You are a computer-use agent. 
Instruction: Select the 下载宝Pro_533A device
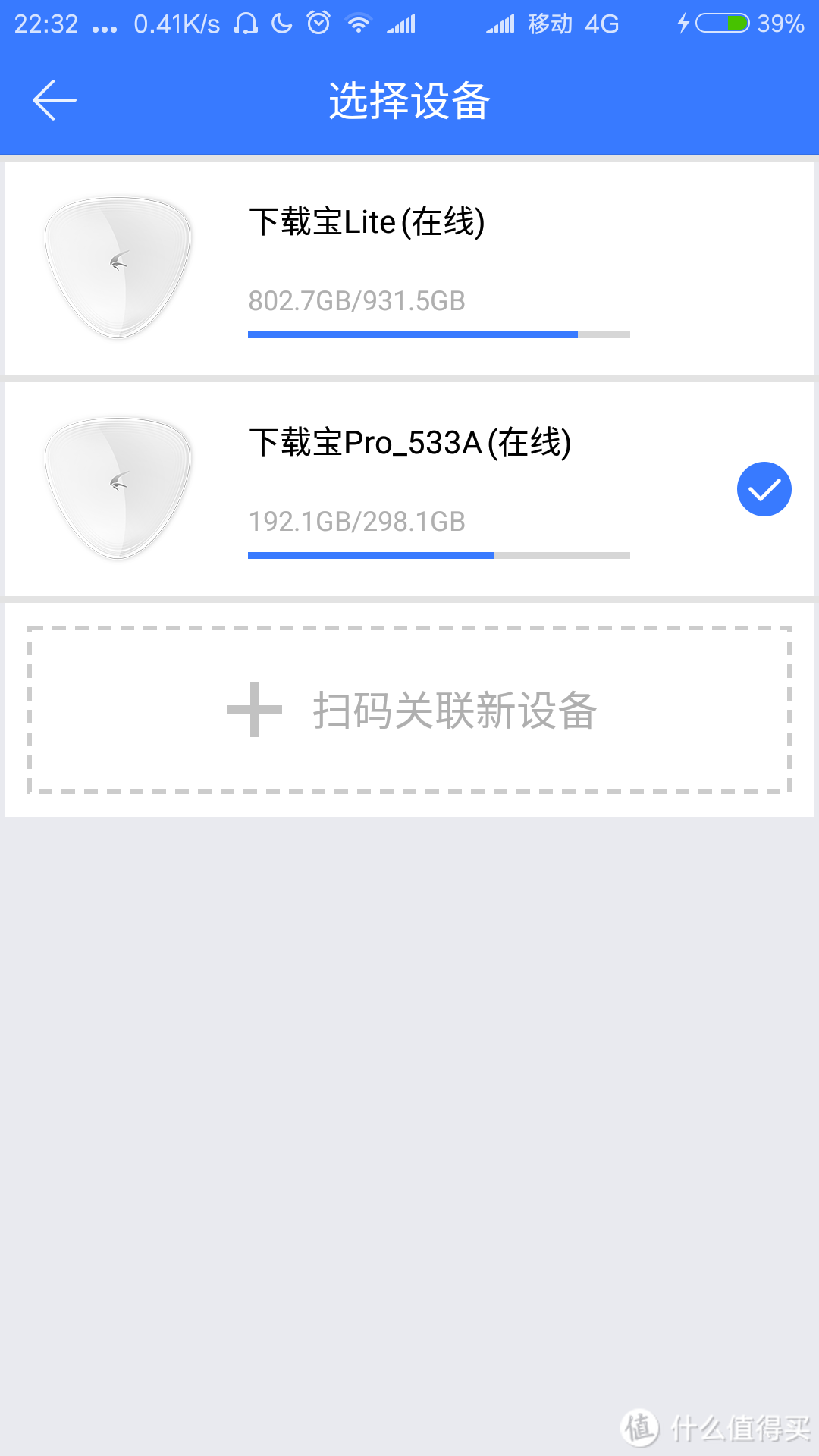point(409,489)
